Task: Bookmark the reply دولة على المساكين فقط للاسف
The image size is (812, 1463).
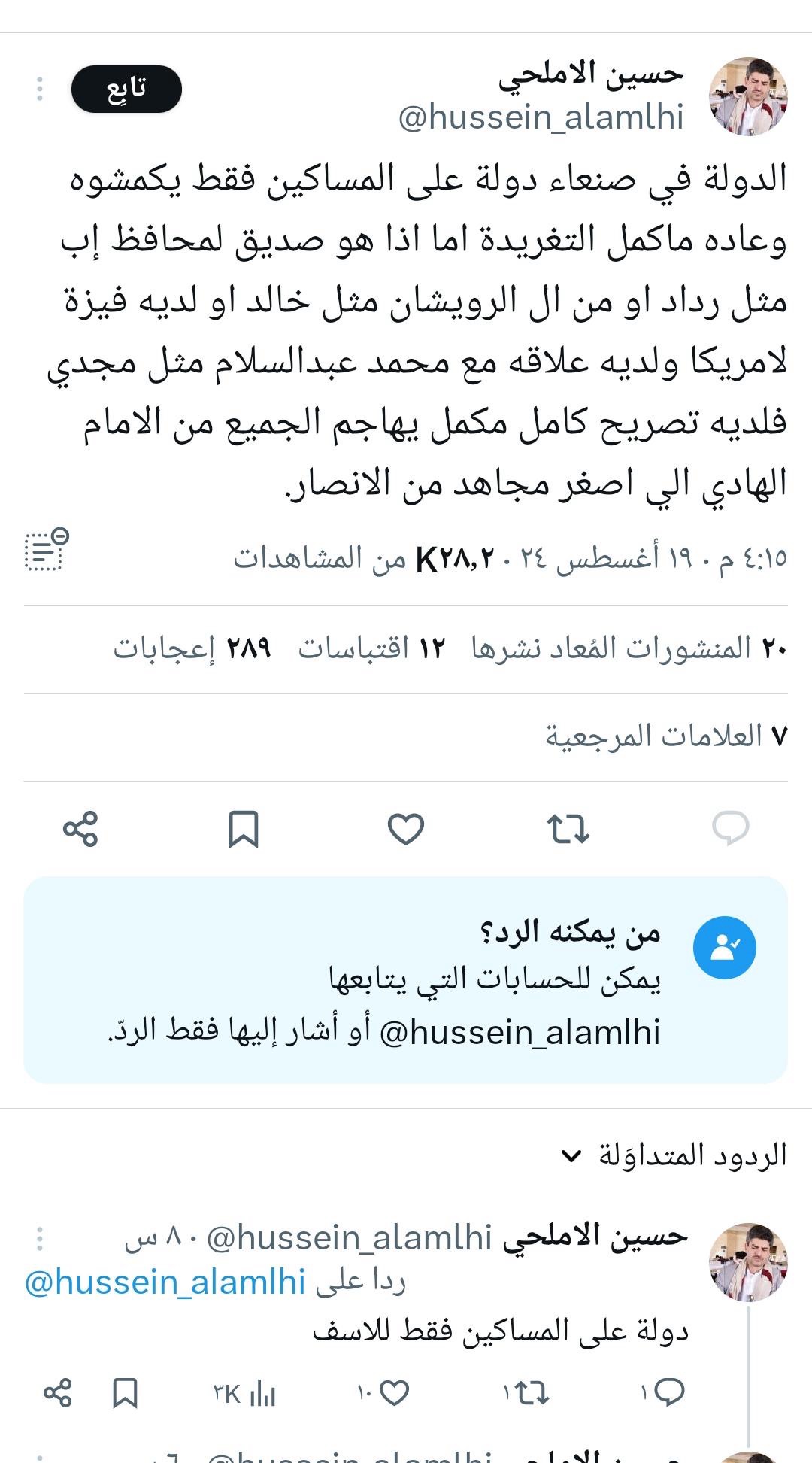Action: [125, 1393]
